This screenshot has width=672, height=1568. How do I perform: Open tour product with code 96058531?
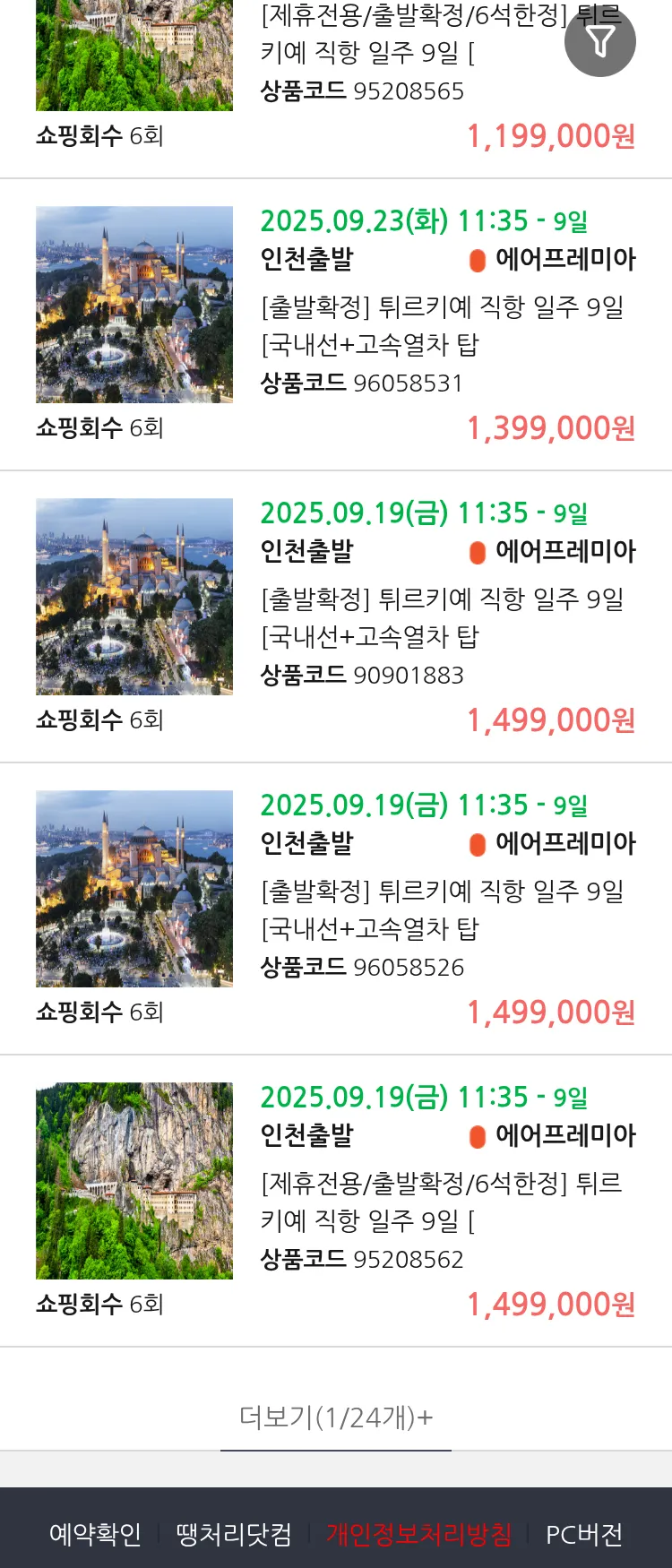click(x=442, y=325)
